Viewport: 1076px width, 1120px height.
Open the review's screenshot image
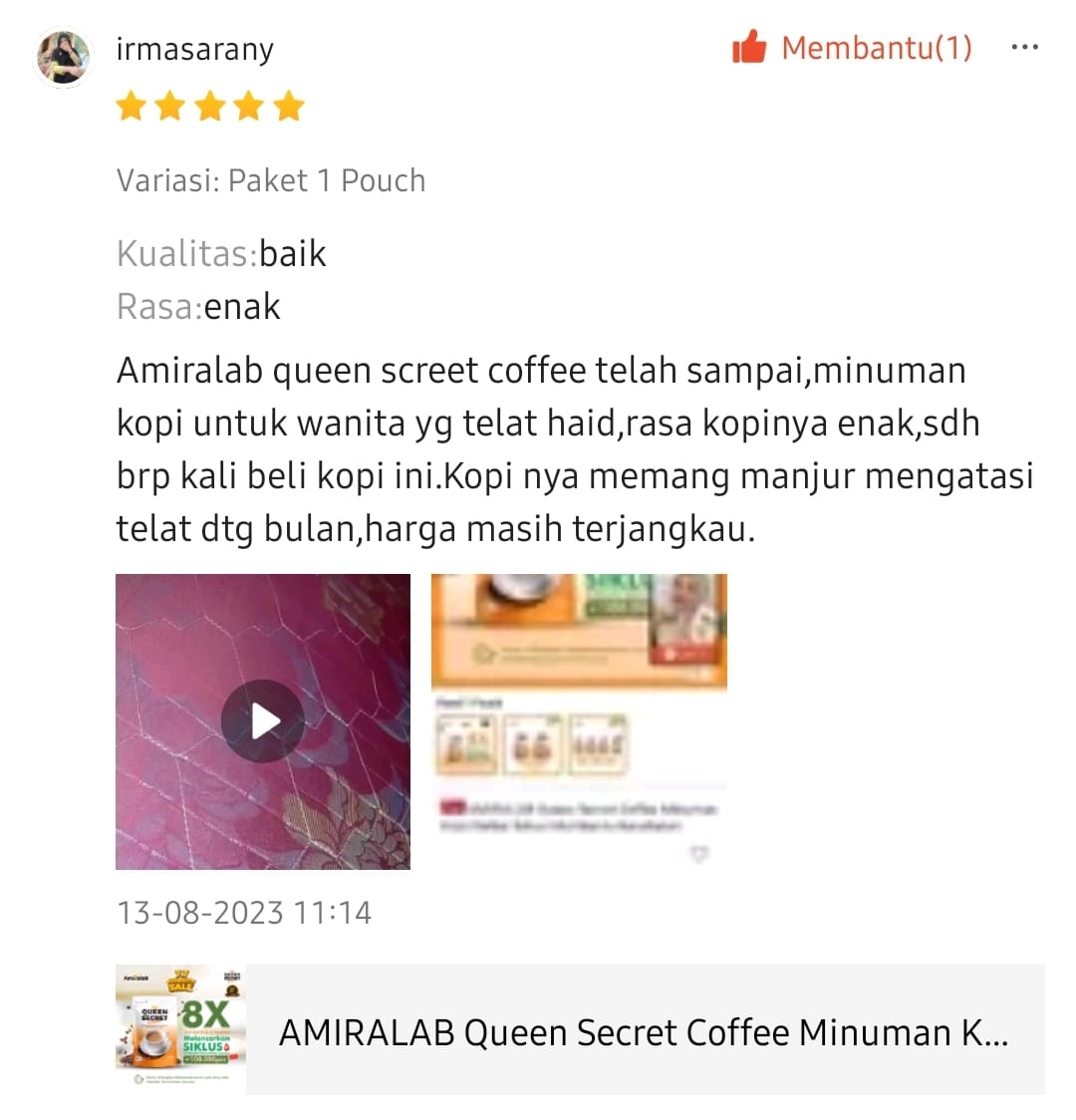[579, 720]
